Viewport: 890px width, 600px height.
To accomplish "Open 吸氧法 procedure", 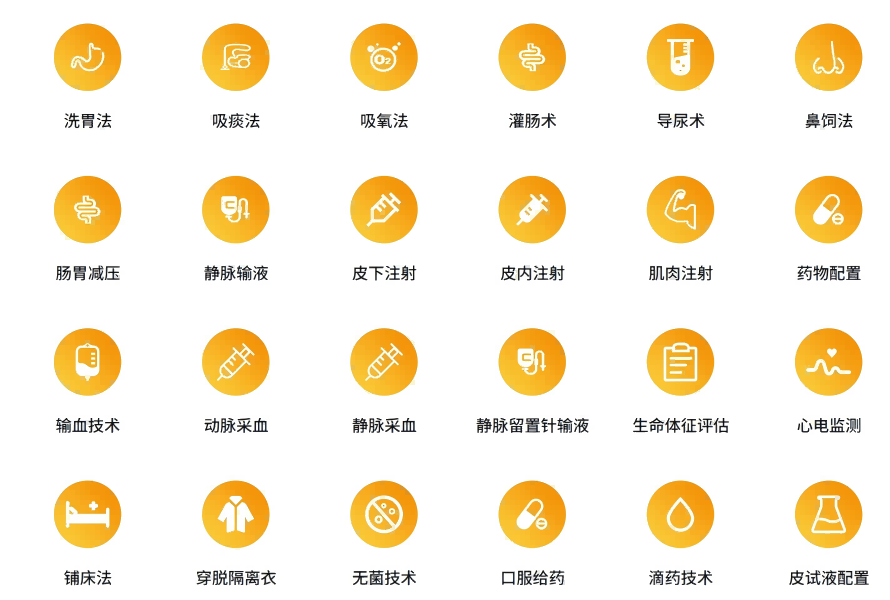I will click(x=384, y=58).
